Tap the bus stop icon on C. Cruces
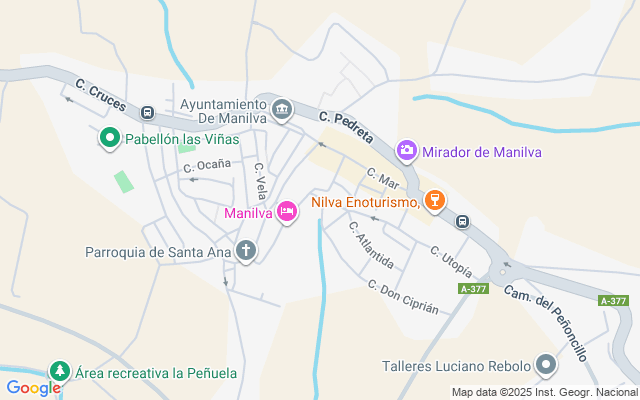This screenshot has height=400, width=640. (147, 113)
